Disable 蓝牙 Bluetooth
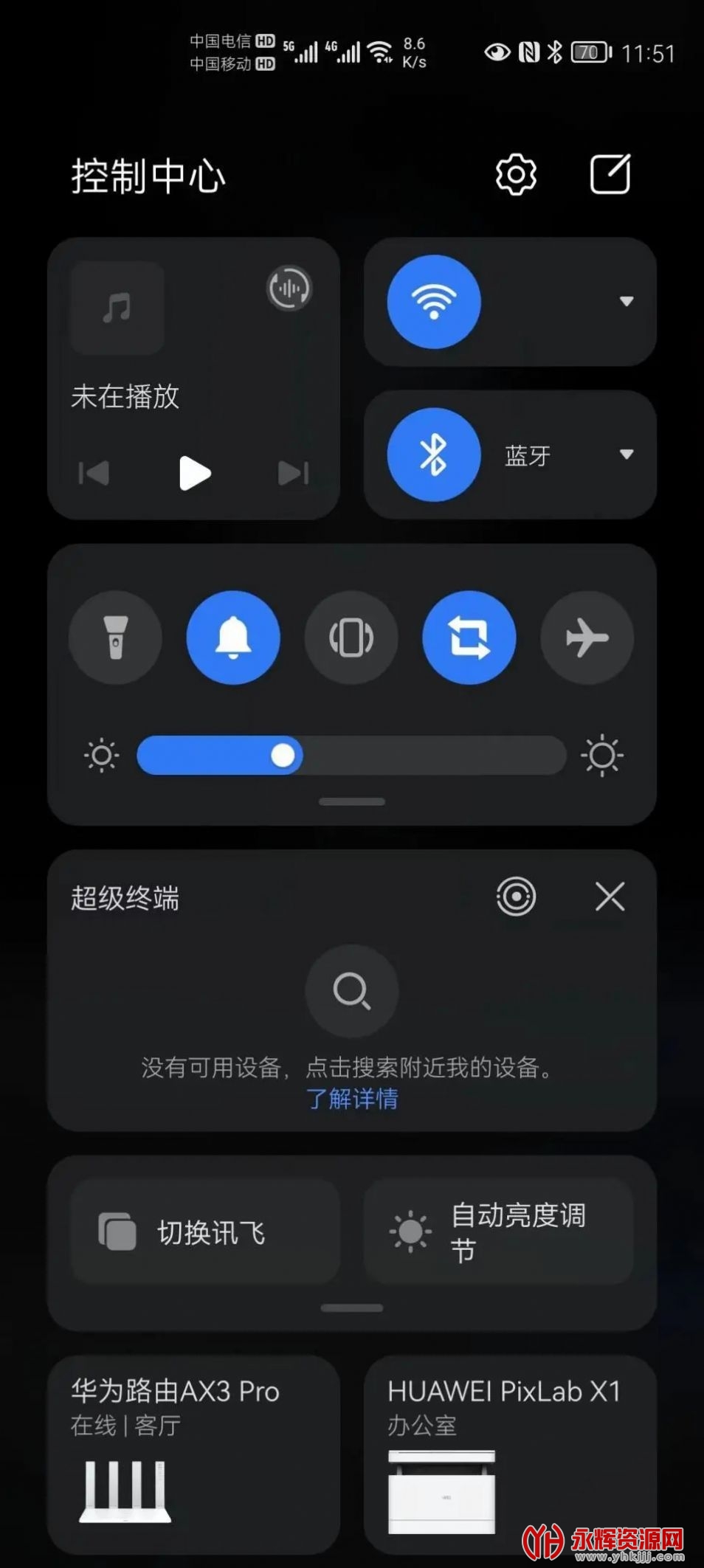704x1568 pixels. 434,455
